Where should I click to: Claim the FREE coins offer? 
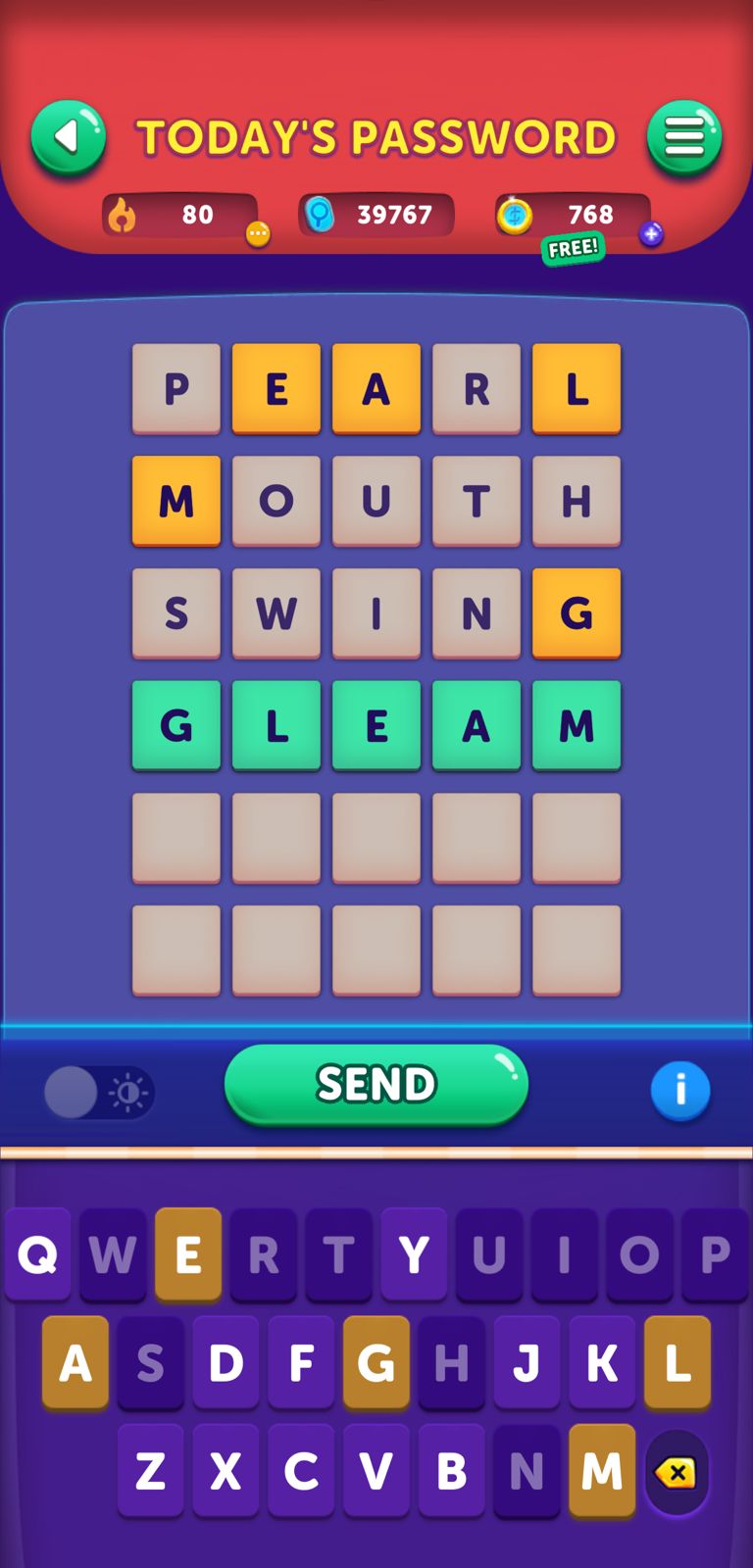coord(573,248)
